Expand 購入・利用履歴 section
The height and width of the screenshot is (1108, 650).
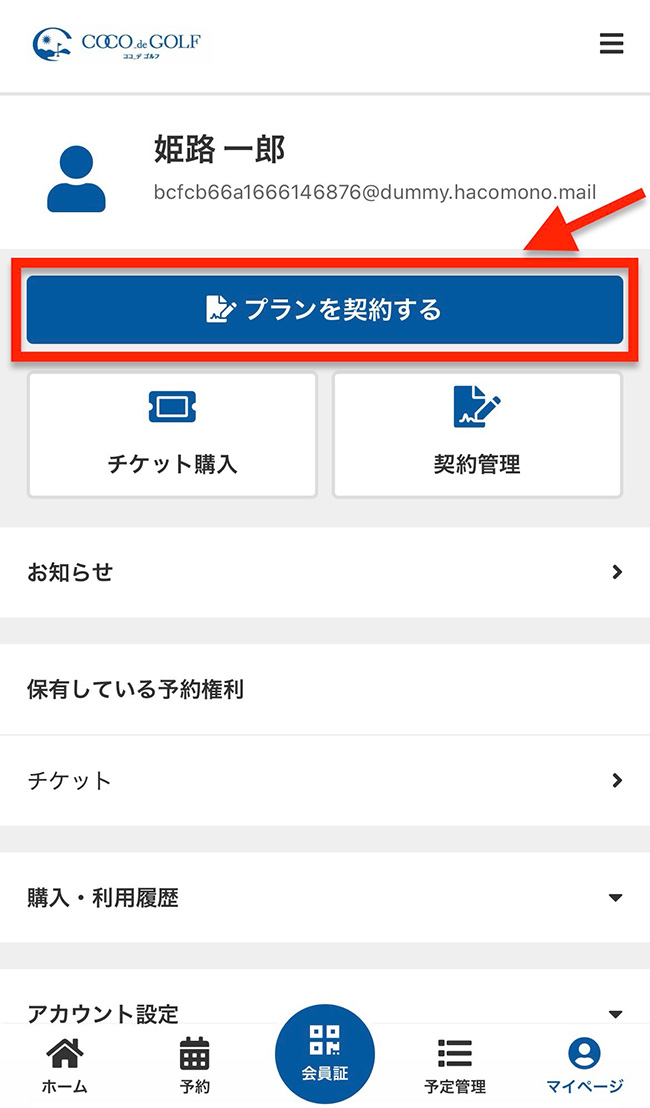point(324,897)
